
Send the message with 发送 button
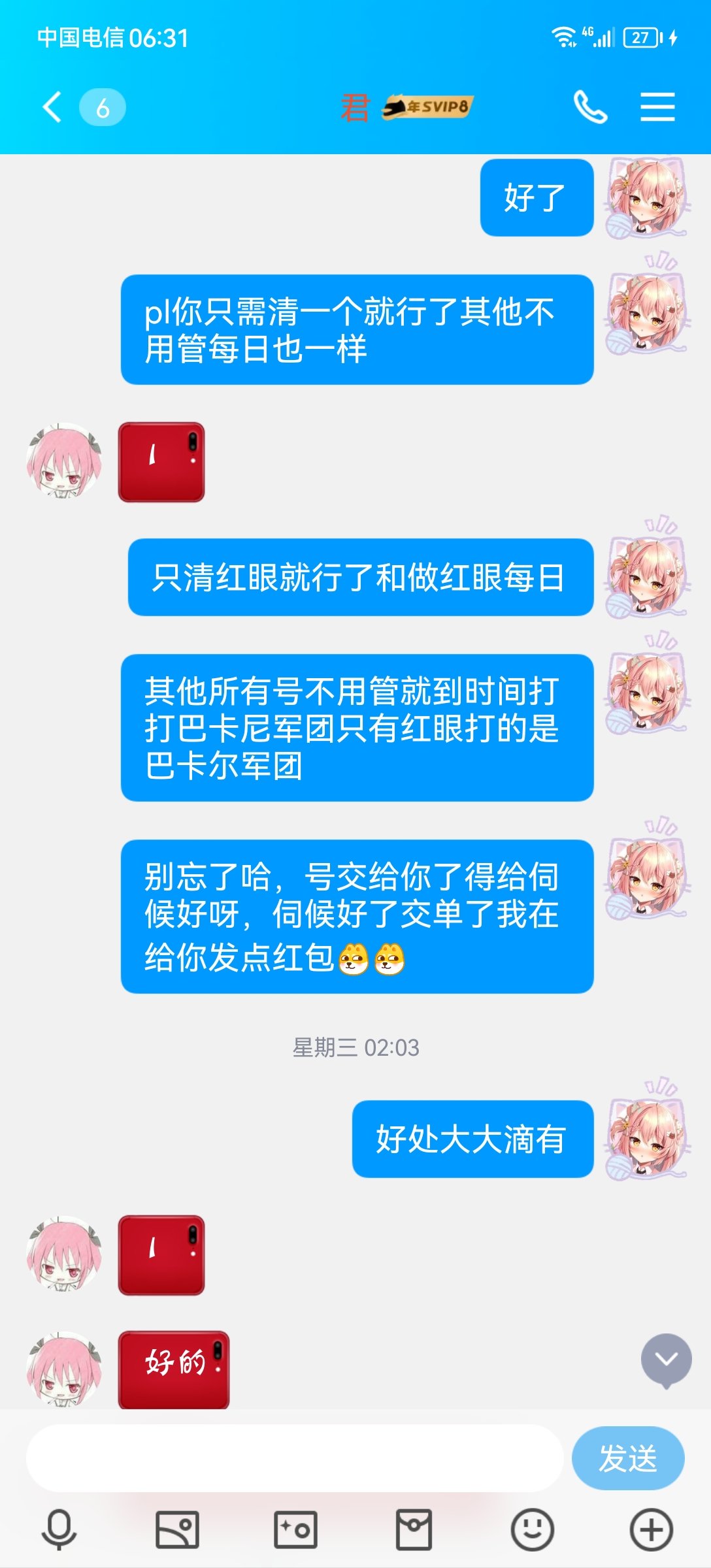[628, 1458]
